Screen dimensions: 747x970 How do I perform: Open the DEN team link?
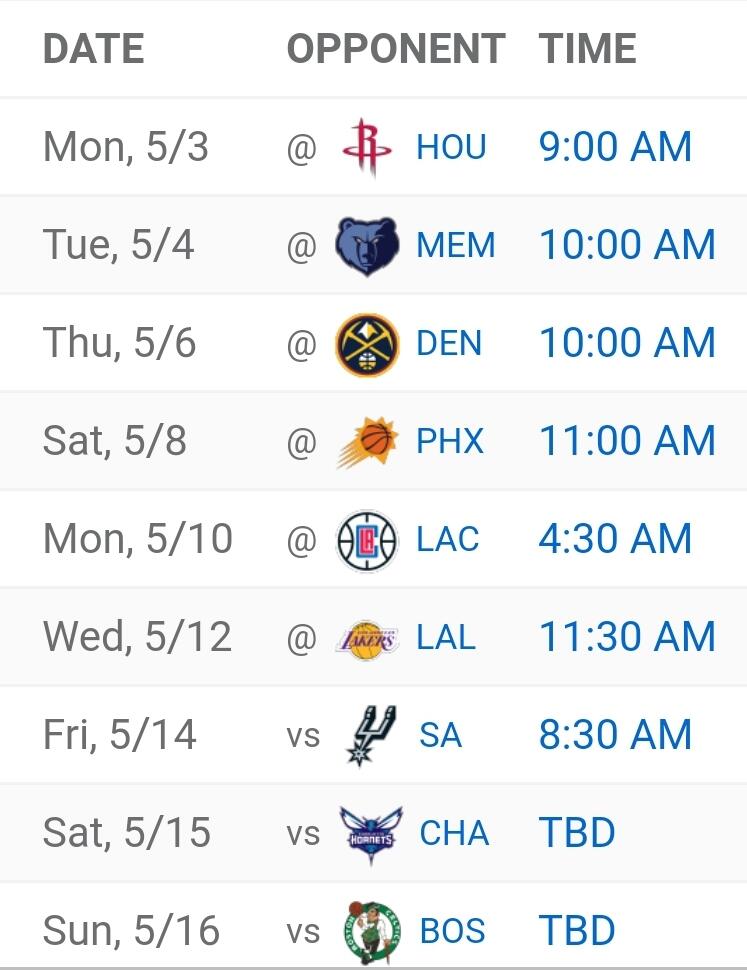point(449,343)
